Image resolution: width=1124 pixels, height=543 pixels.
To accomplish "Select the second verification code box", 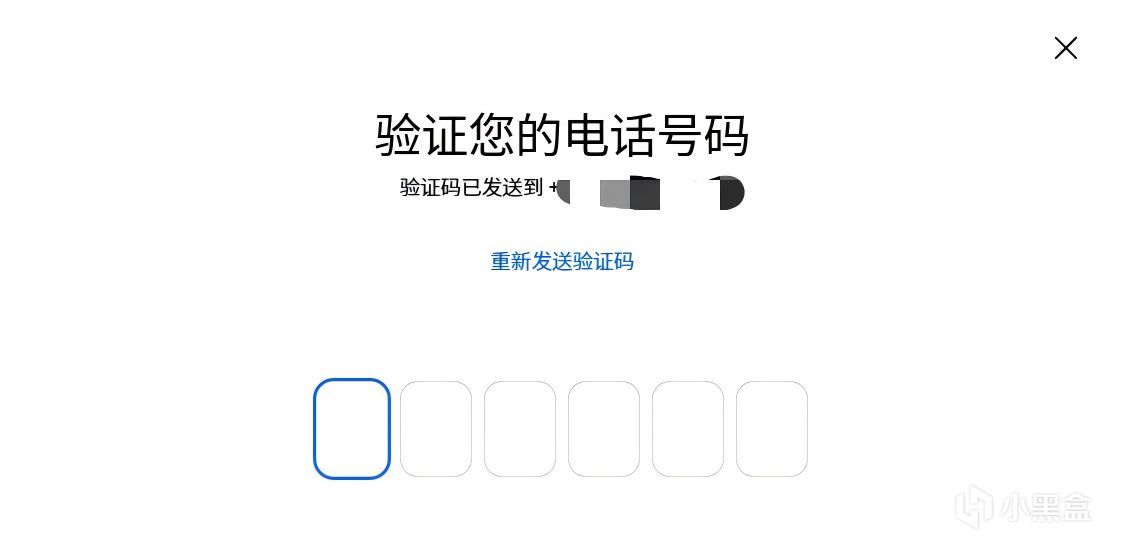I will click(x=436, y=429).
